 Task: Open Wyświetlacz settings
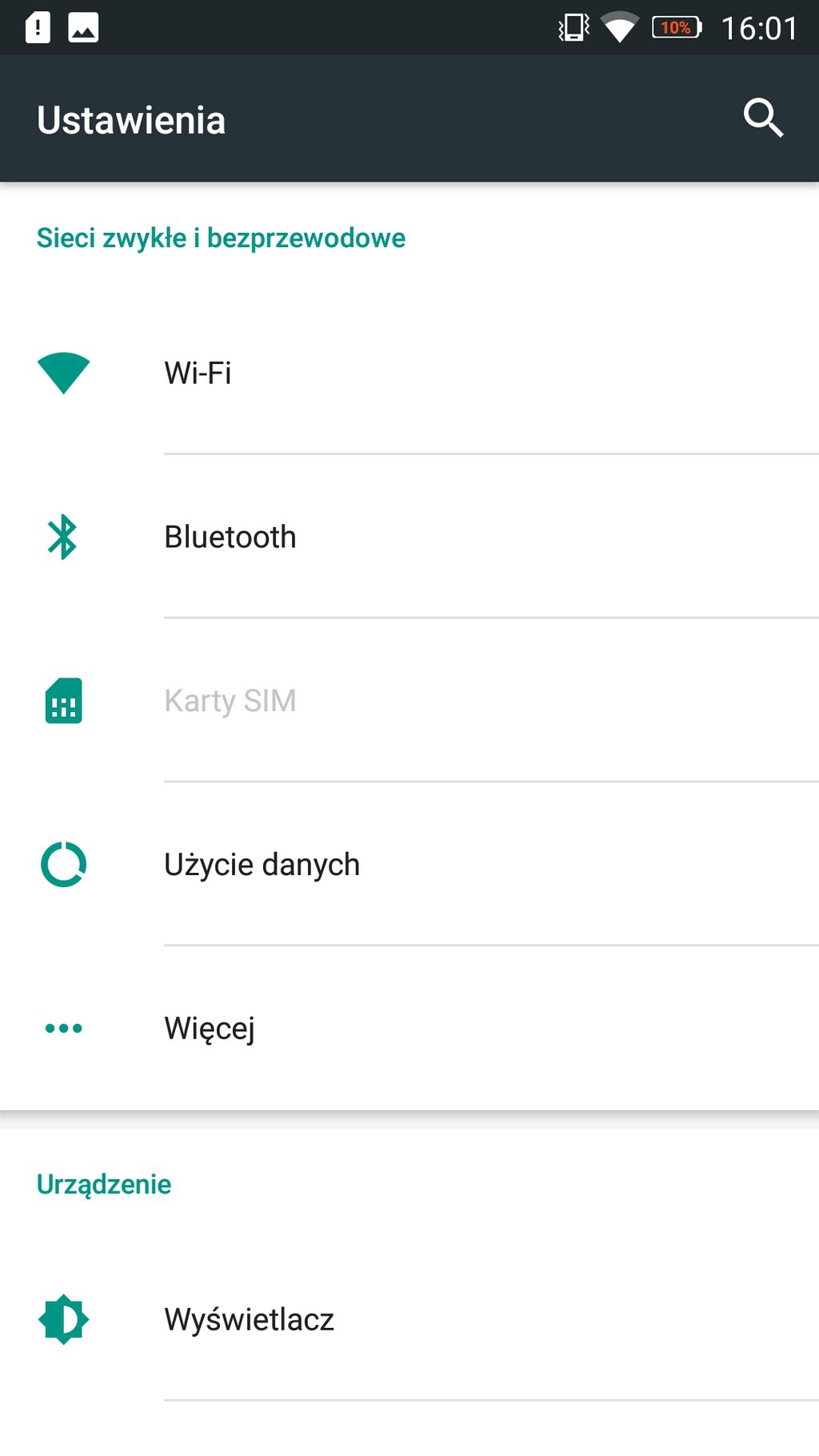[x=409, y=1319]
